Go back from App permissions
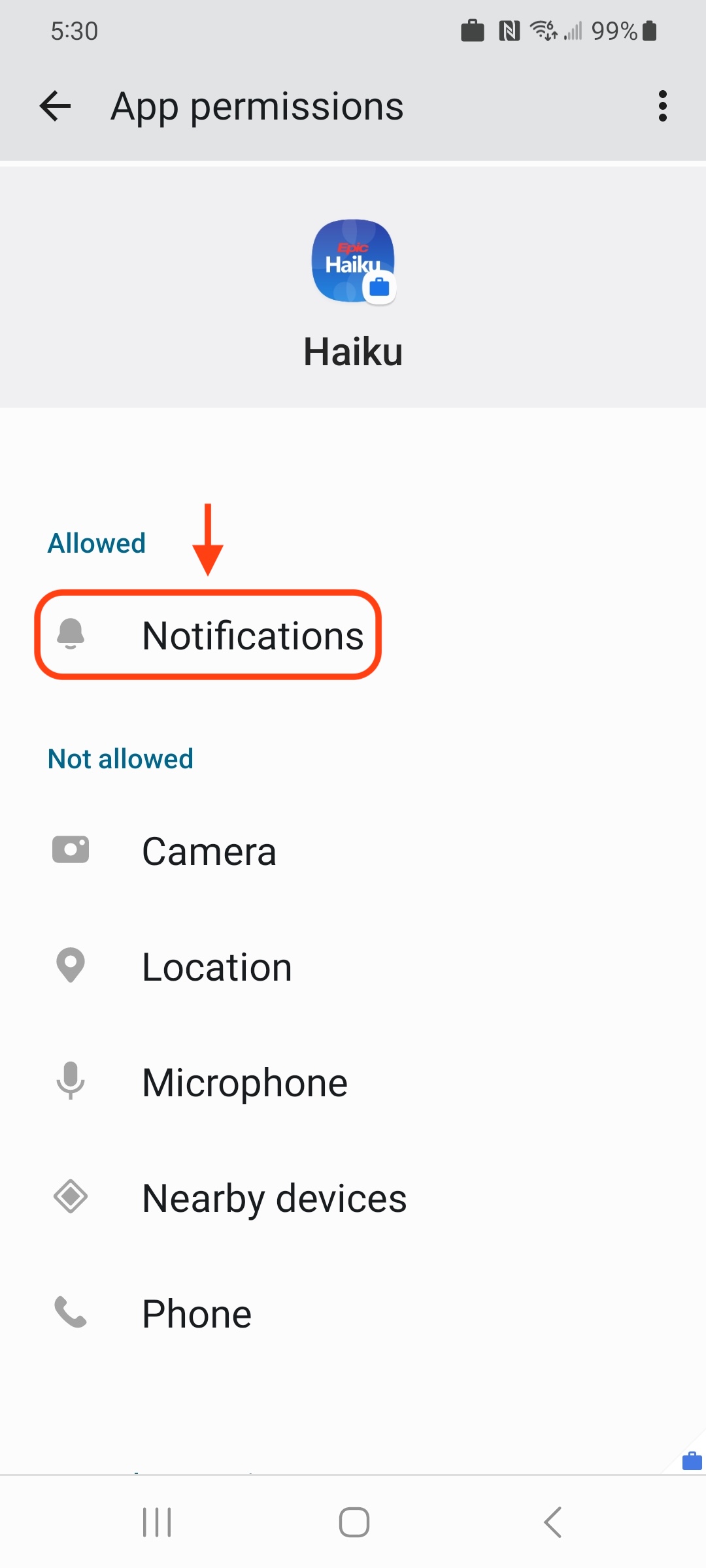 click(56, 106)
